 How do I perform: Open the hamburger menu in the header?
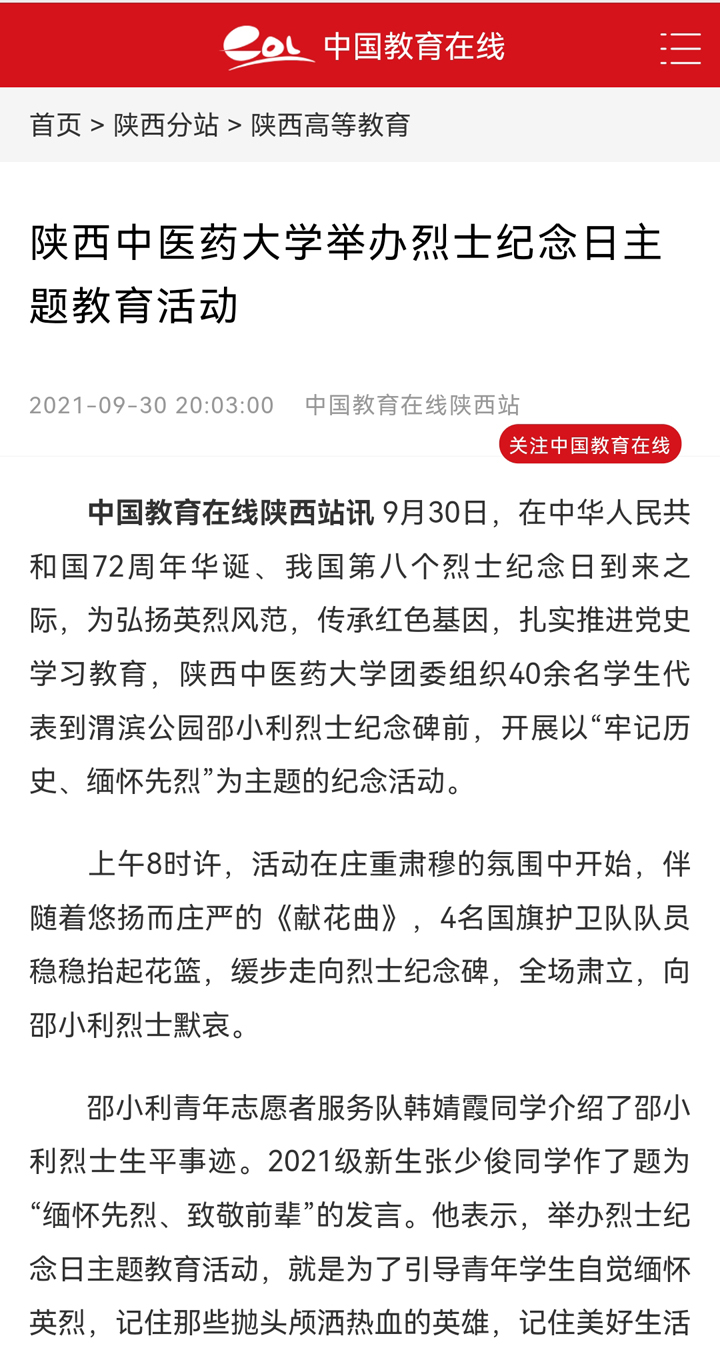point(680,47)
